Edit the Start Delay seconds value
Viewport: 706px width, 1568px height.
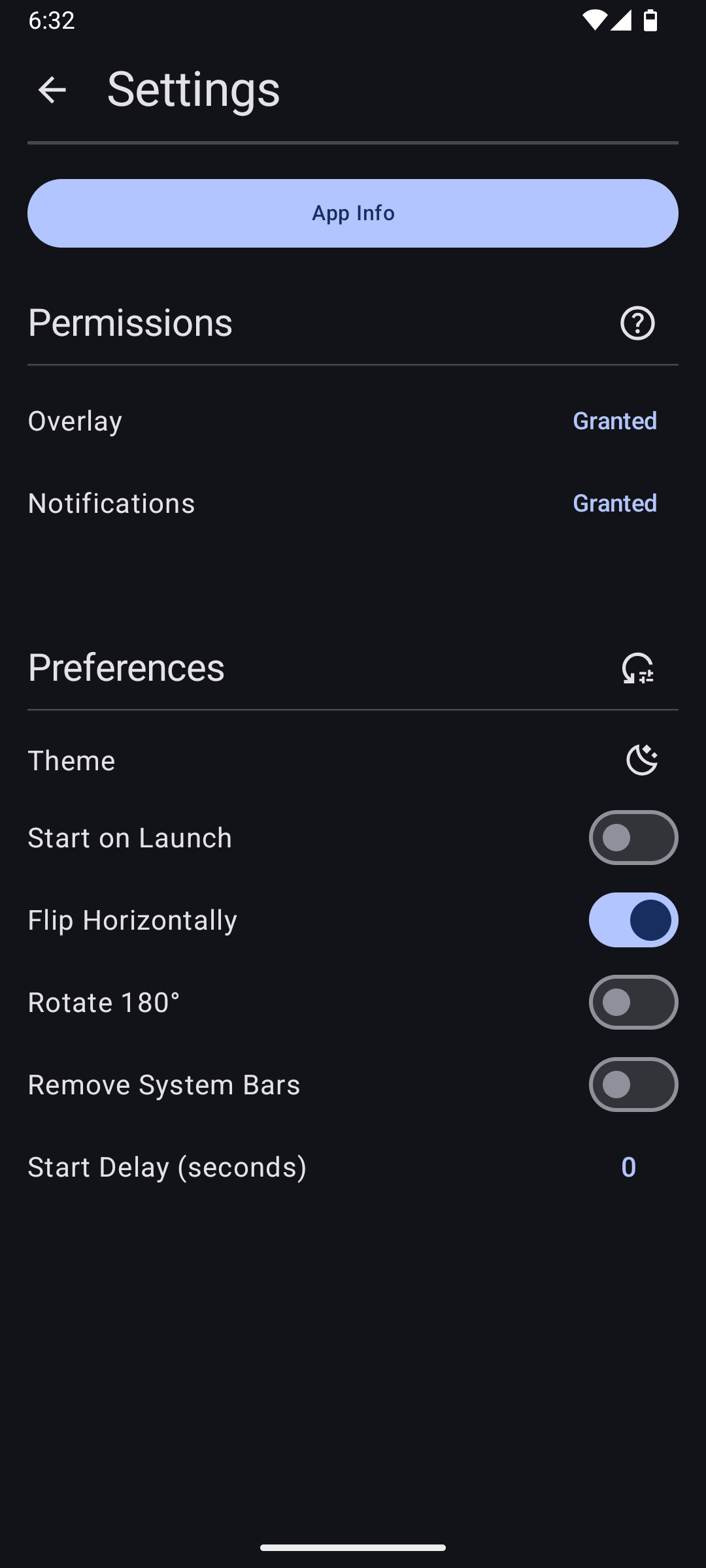(628, 1167)
